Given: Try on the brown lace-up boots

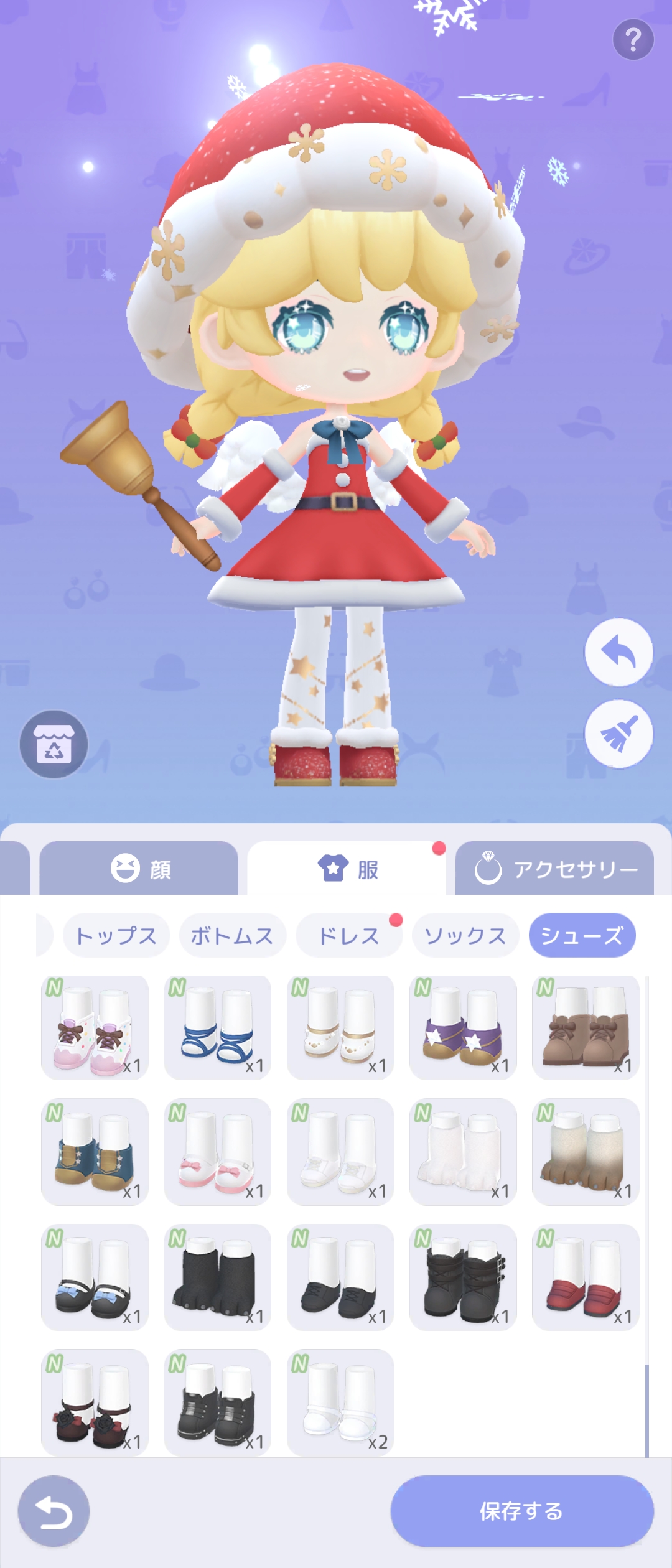Looking at the screenshot, I should 586,1027.
